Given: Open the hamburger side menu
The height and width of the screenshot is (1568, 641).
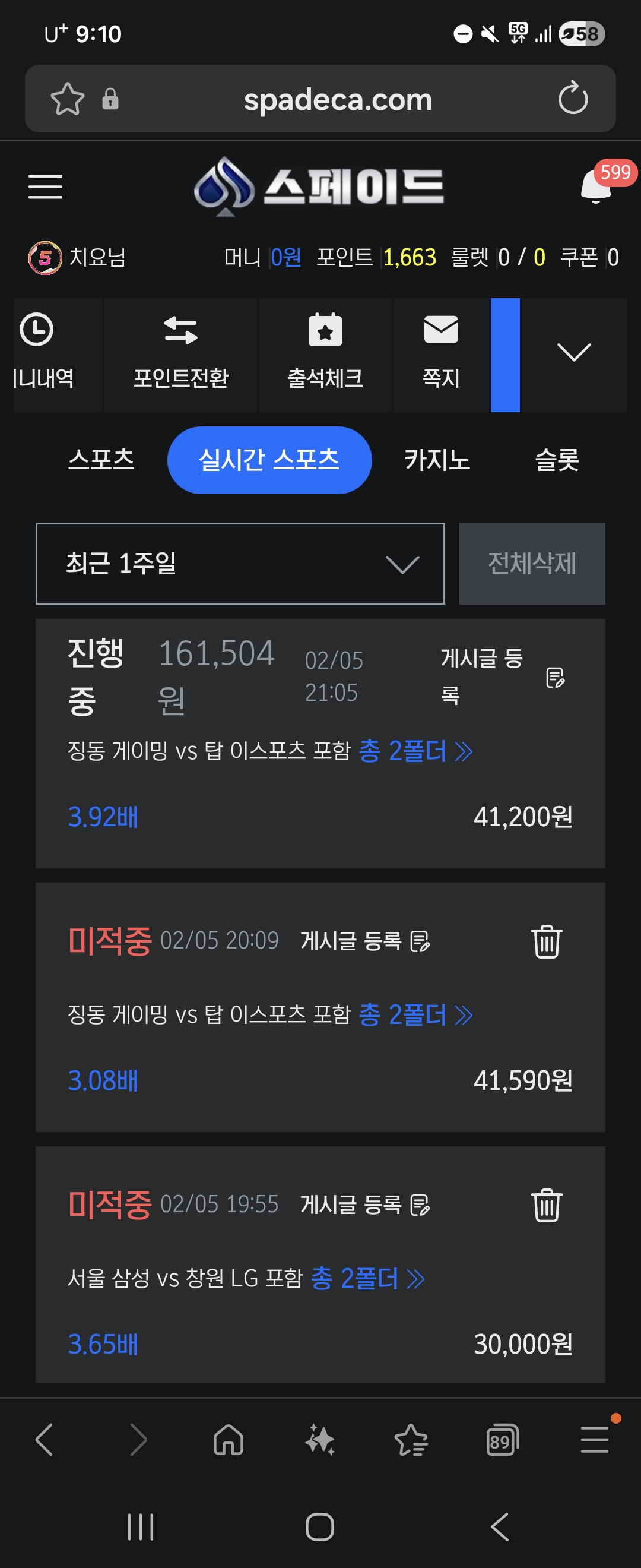Looking at the screenshot, I should click(45, 186).
